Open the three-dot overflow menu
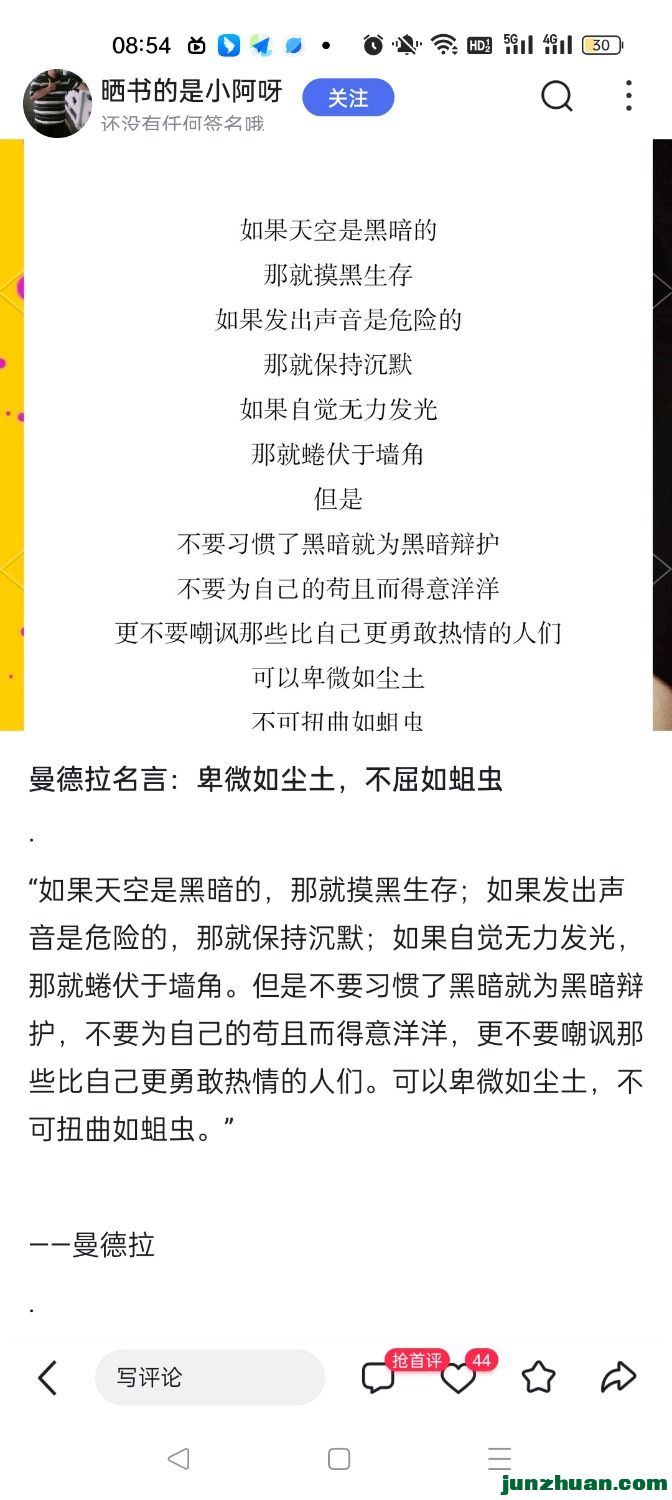The width and height of the screenshot is (672, 1500). pos(628,97)
